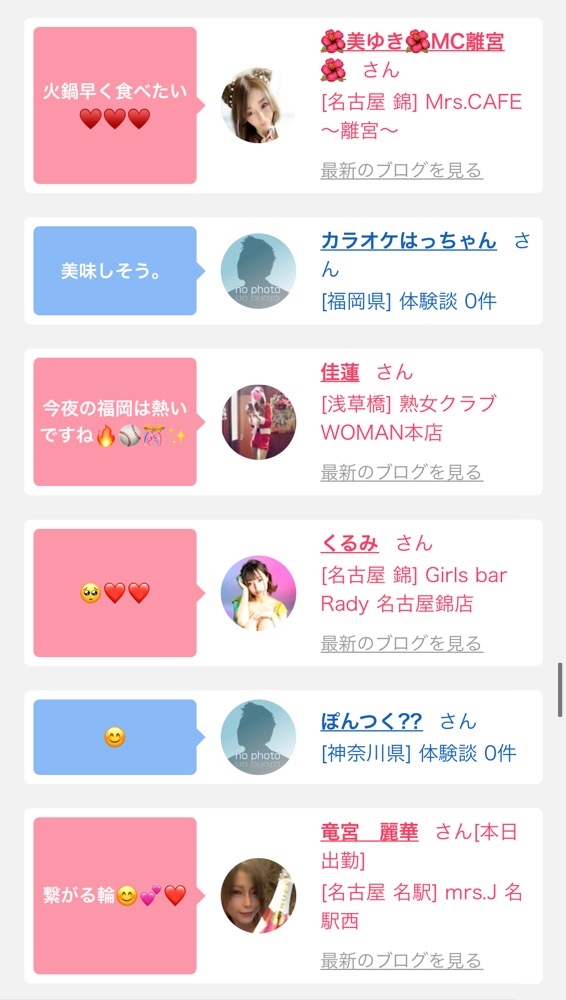The height and width of the screenshot is (1000, 566).
Task: Open カラオケはっちゃん's user profile link
Action: click(x=408, y=240)
